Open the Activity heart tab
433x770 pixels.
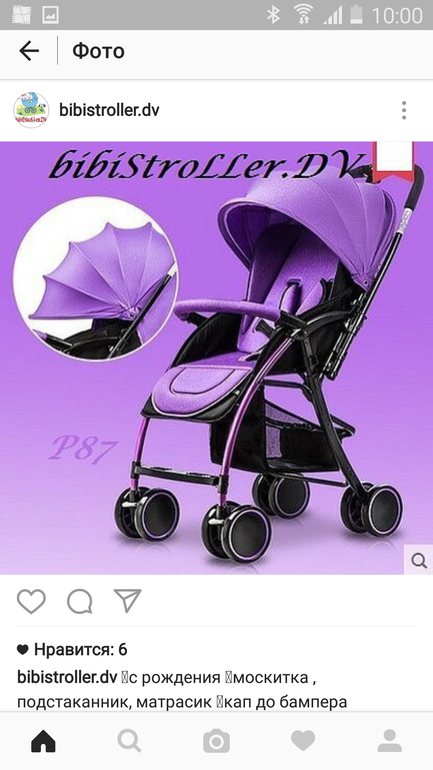click(303, 741)
